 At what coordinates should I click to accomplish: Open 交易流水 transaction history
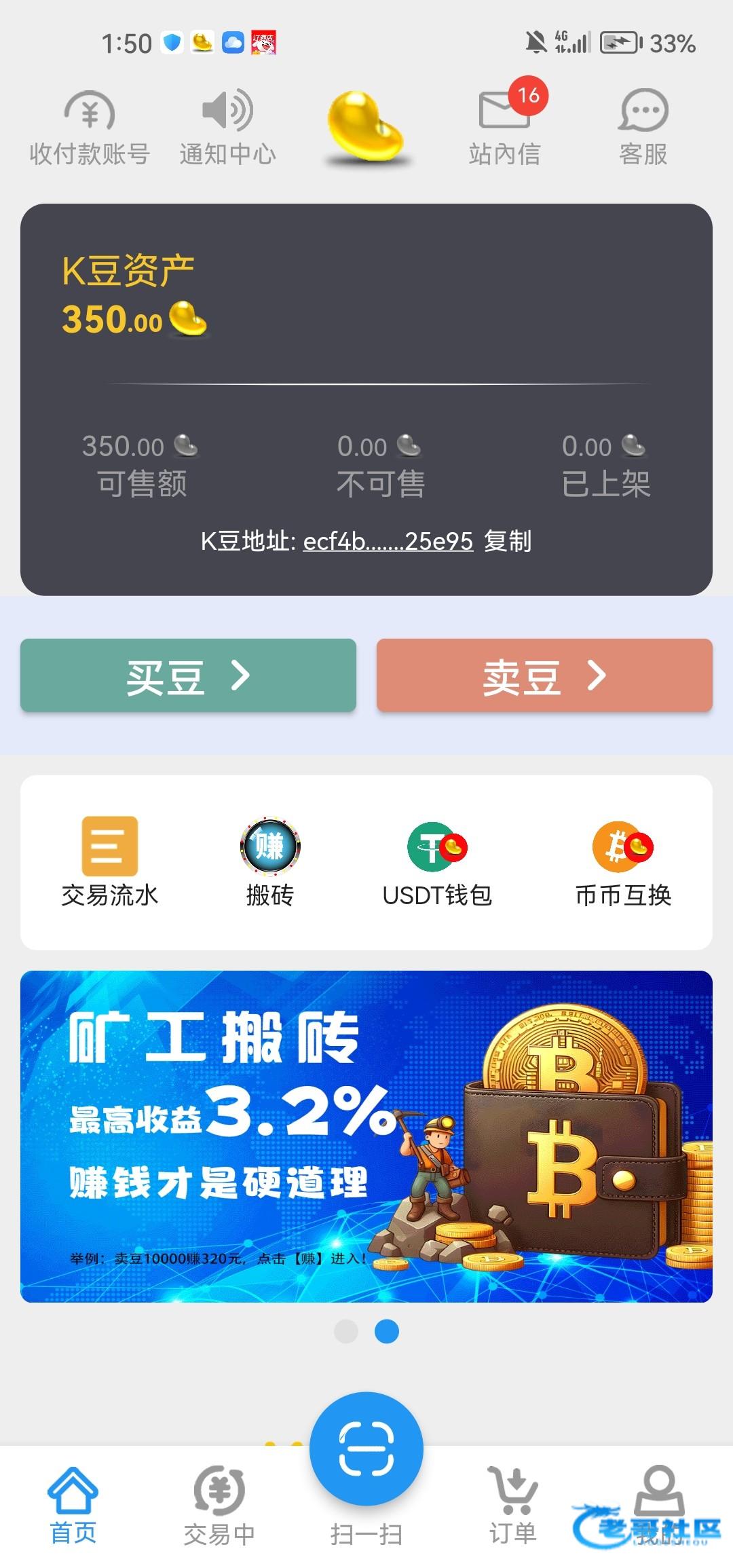pyautogui.click(x=110, y=862)
